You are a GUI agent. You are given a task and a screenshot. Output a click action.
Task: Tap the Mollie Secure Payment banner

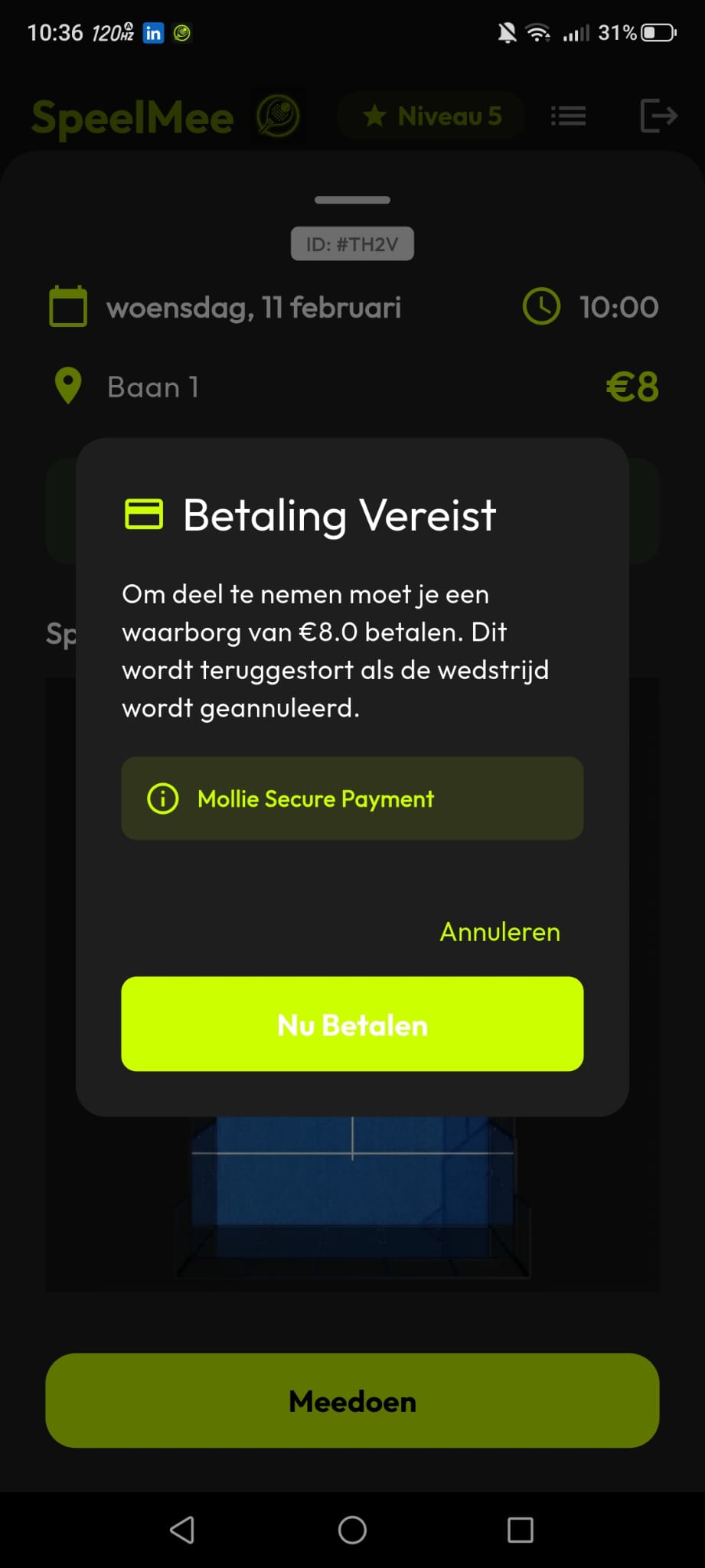tap(352, 798)
